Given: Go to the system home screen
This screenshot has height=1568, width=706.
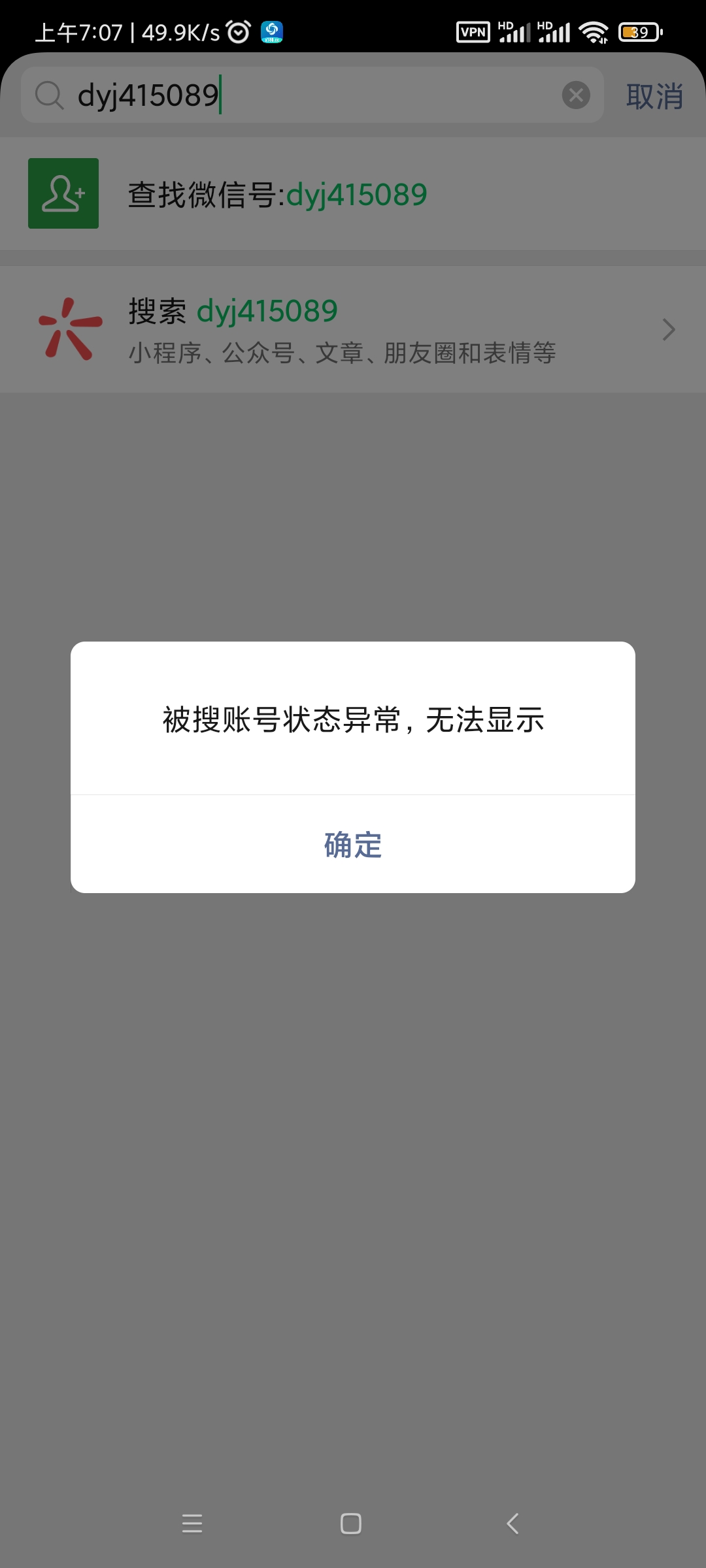Looking at the screenshot, I should 351,1524.
